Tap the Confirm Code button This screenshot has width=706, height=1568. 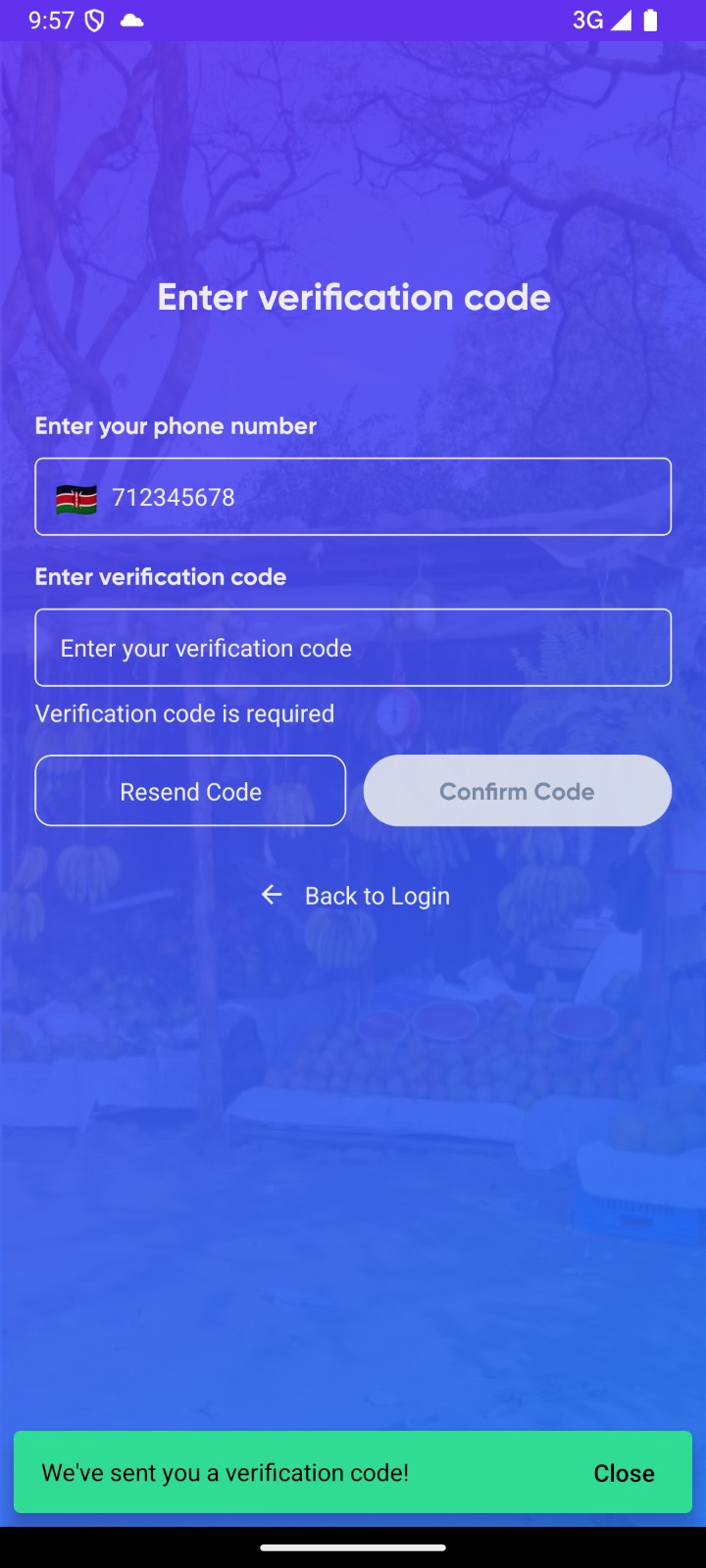(517, 791)
